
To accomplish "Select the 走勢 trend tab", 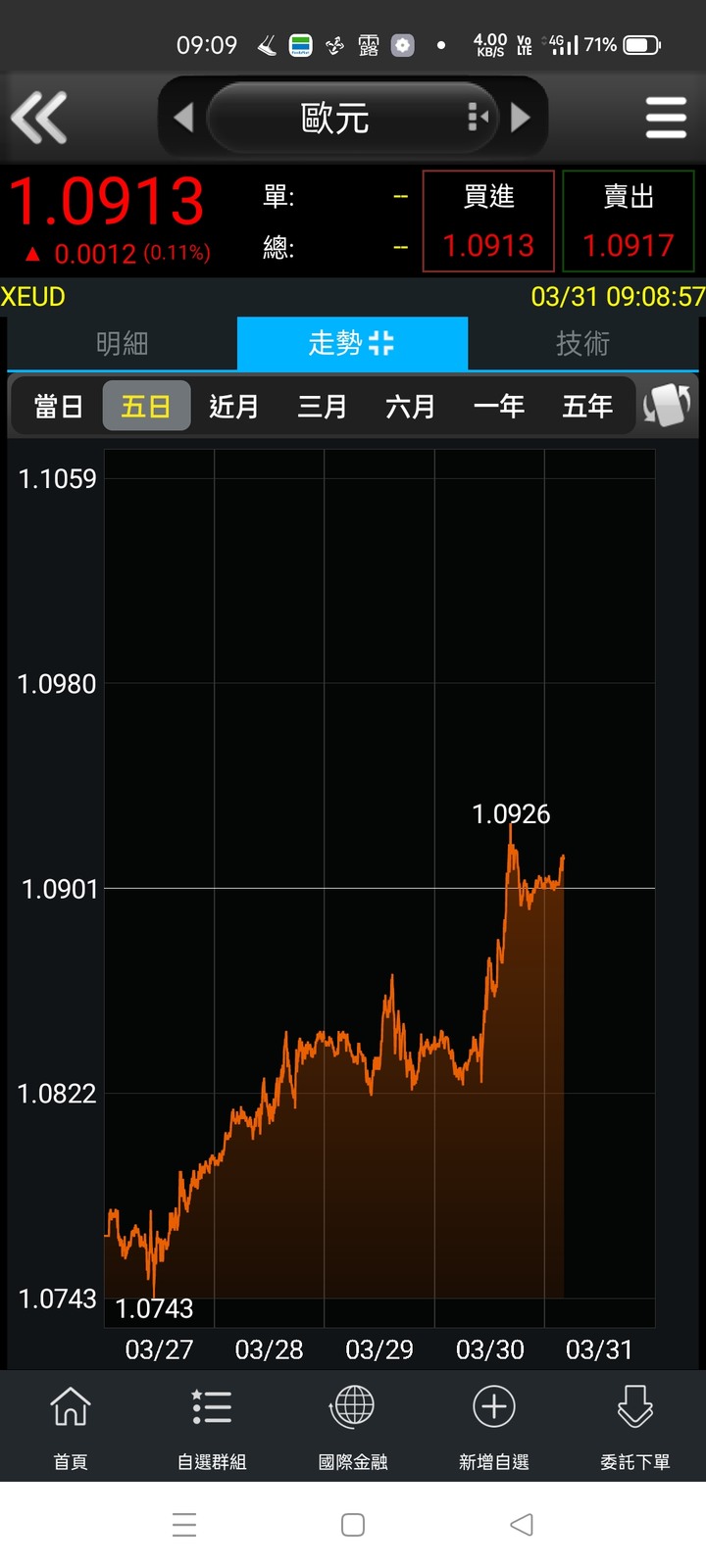I will [352, 343].
